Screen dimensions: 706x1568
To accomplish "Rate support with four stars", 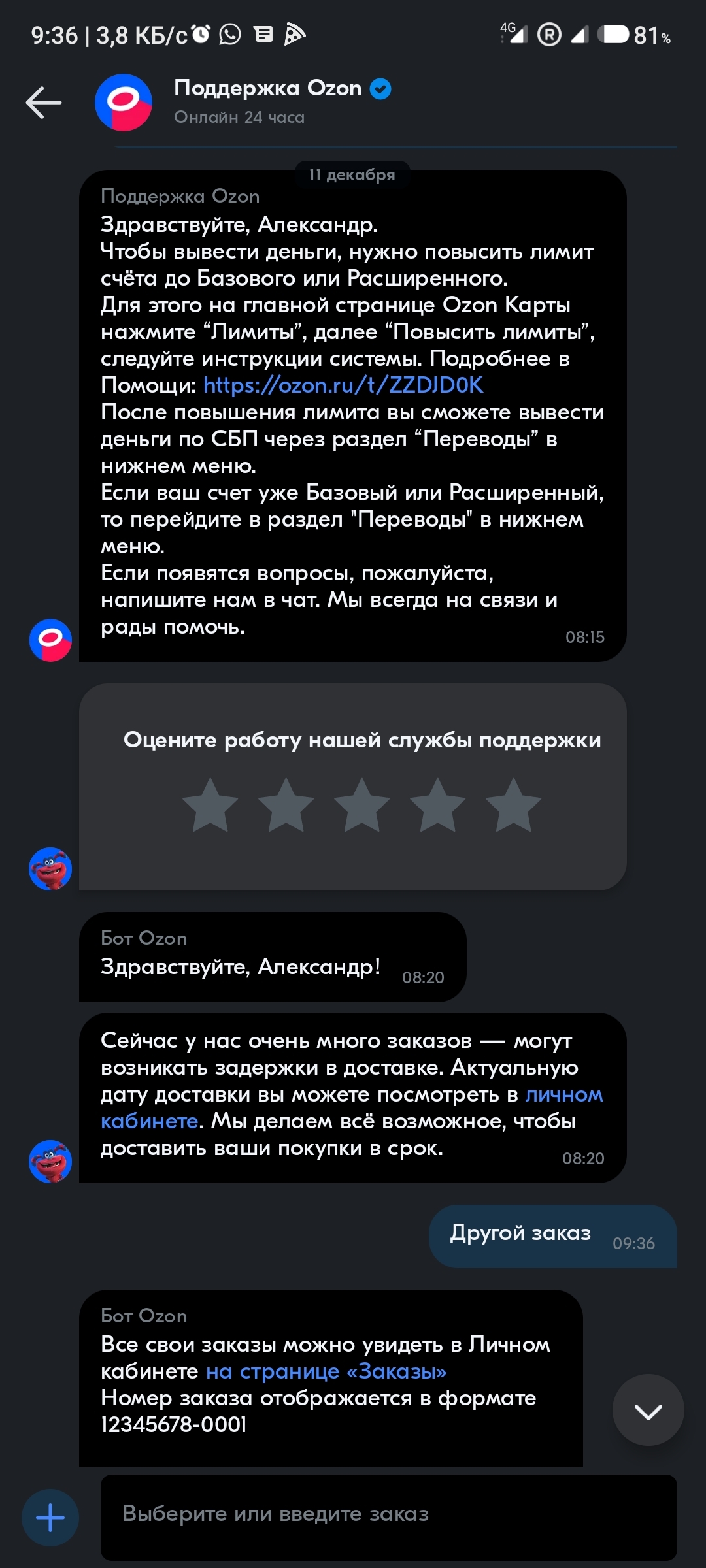I will [437, 806].
